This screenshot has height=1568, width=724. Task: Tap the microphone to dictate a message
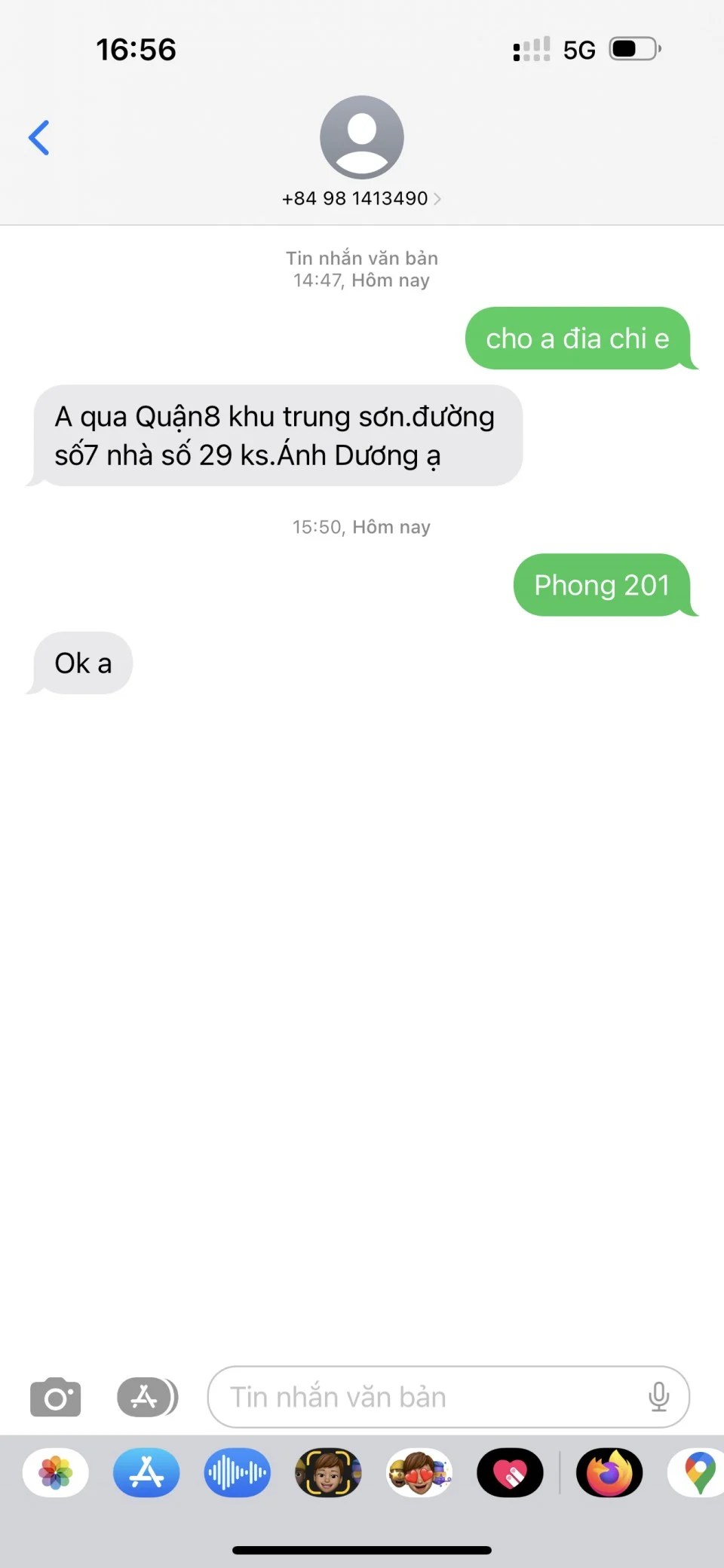coord(658,1397)
